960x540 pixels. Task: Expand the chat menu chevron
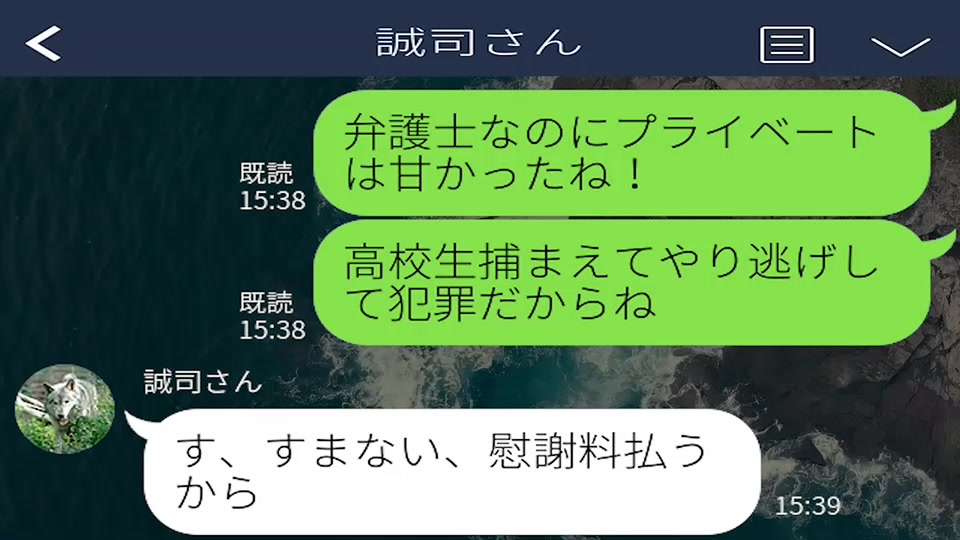coord(900,46)
